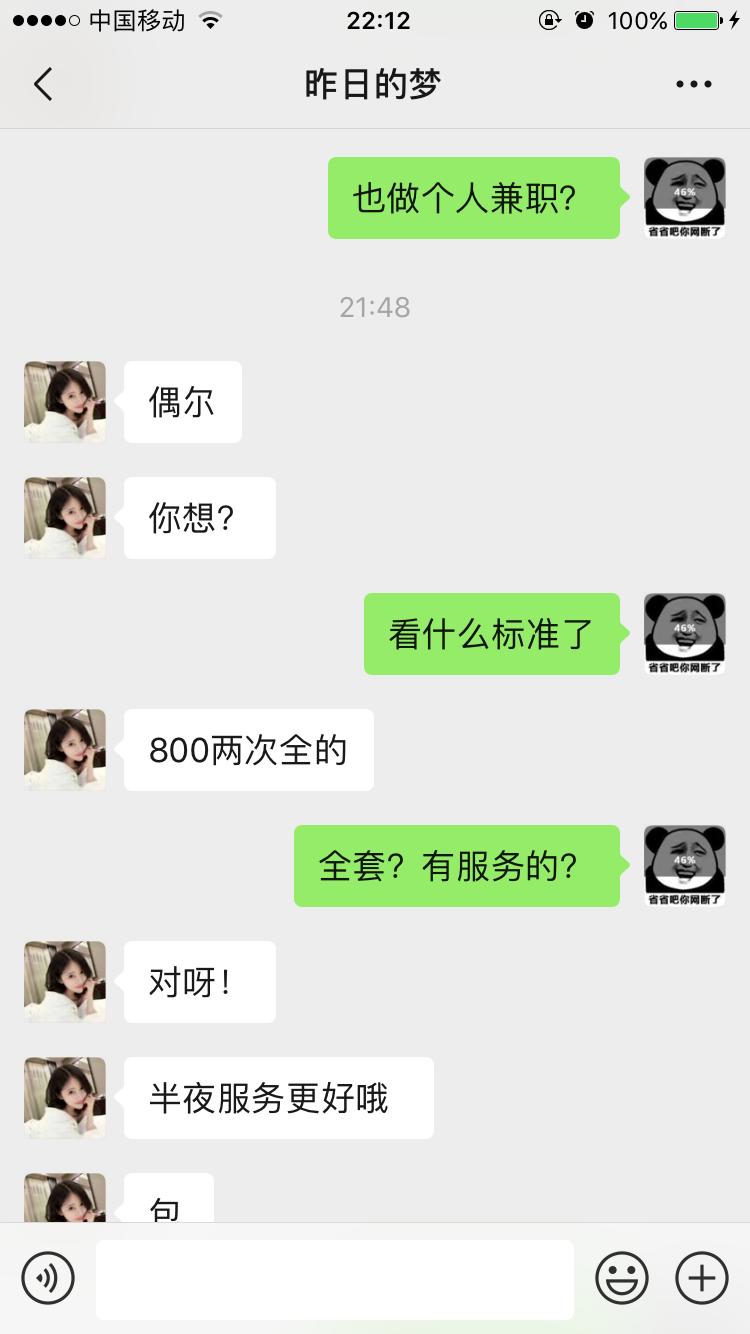Open the chat's three-dot options menu
The image size is (750, 1334).
[693, 85]
